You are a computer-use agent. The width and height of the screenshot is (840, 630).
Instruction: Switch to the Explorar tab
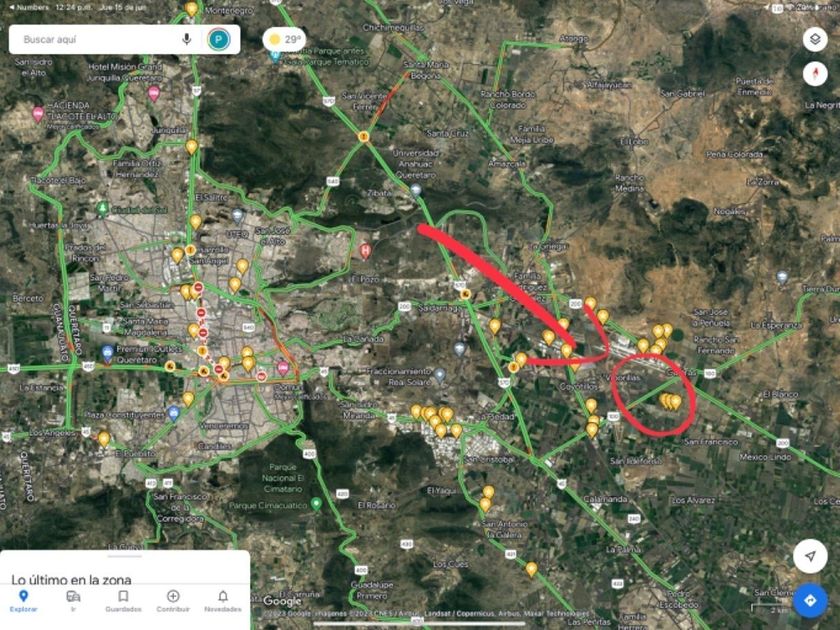(24, 600)
